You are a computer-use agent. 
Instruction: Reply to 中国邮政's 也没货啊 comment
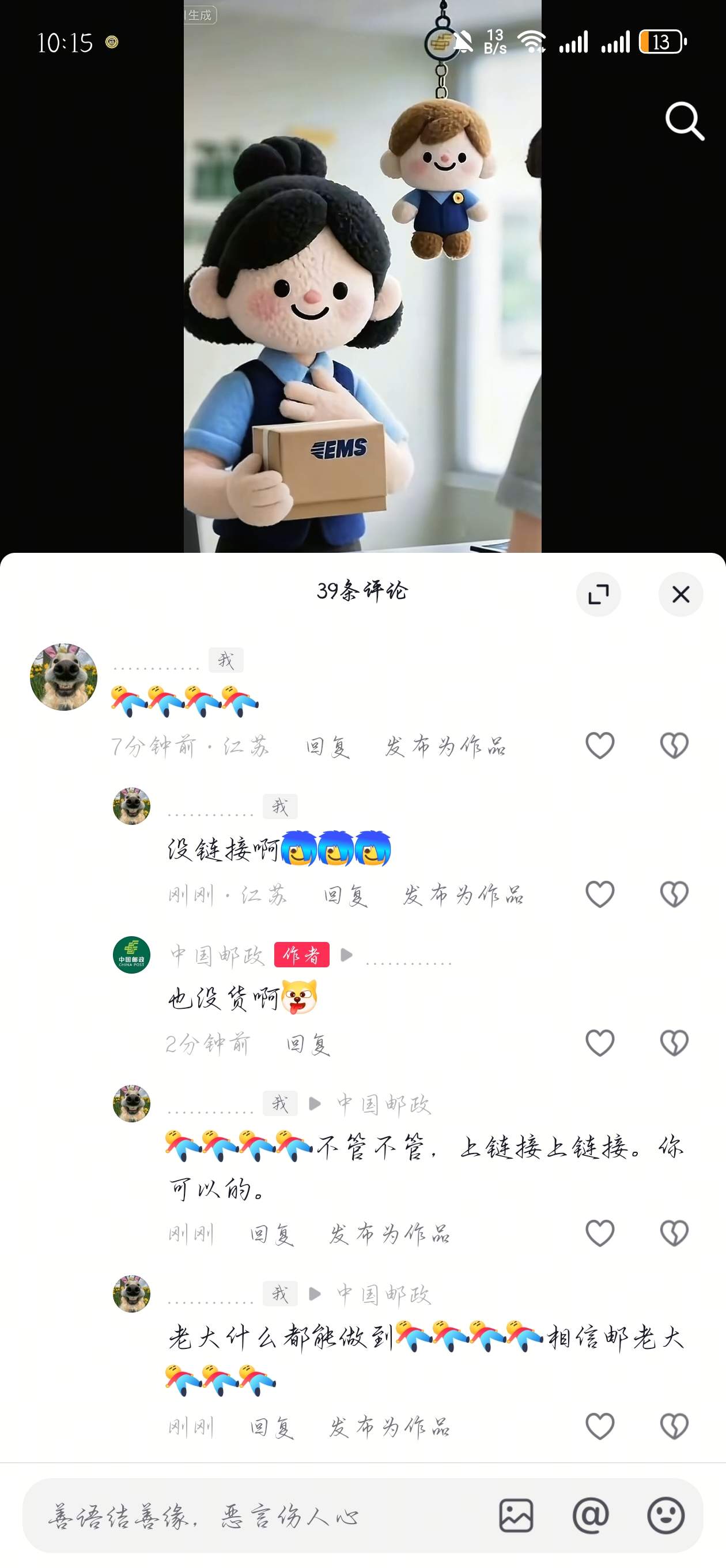(x=308, y=1044)
